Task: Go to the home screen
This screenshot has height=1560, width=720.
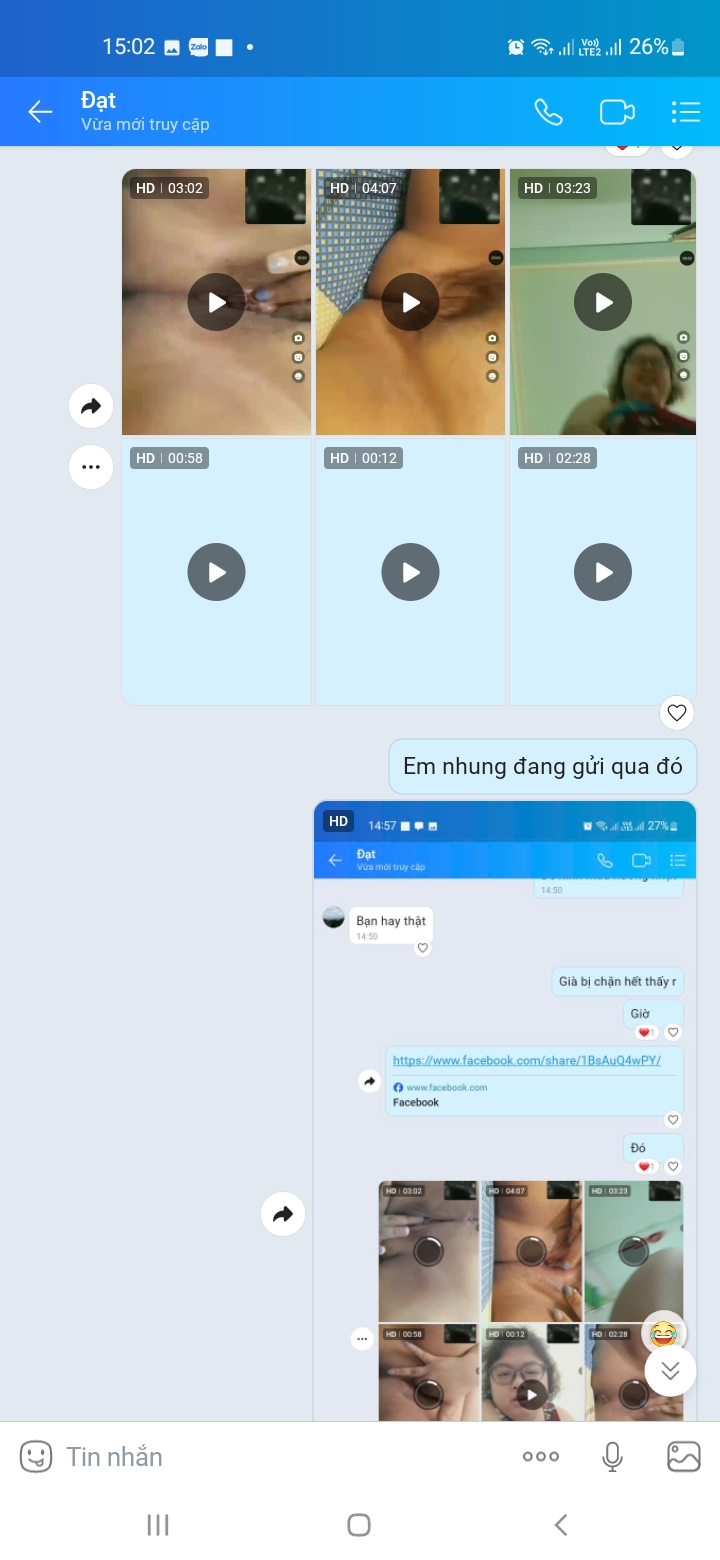Action: pos(359,1525)
